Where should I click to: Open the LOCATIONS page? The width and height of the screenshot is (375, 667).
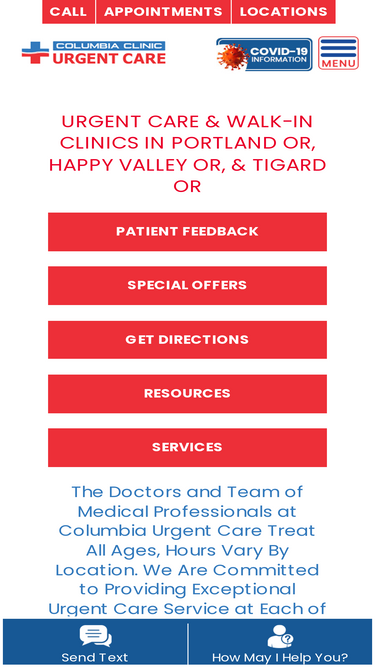tap(284, 11)
